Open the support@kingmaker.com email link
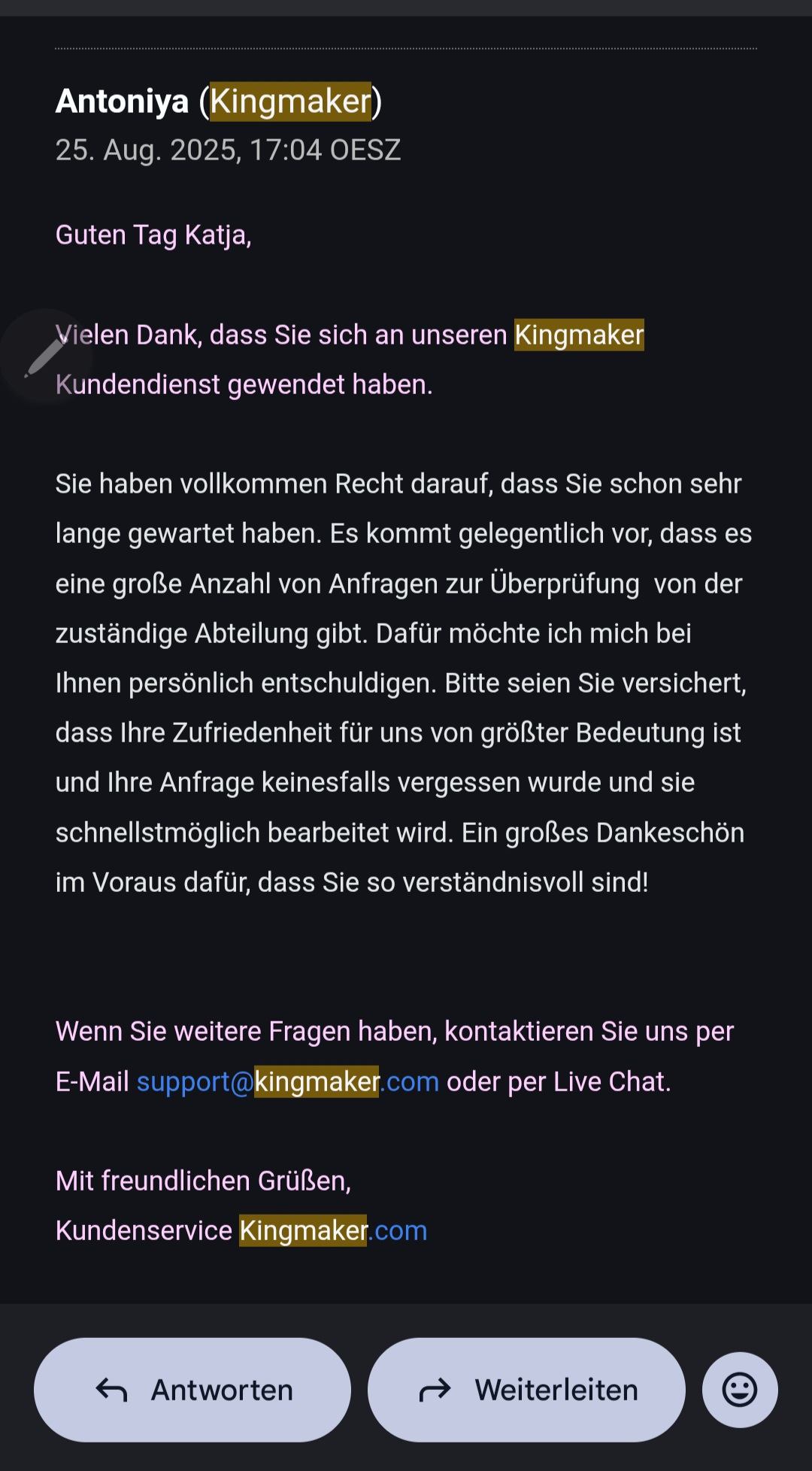Screen dimensions: 812x1471 point(287,1081)
